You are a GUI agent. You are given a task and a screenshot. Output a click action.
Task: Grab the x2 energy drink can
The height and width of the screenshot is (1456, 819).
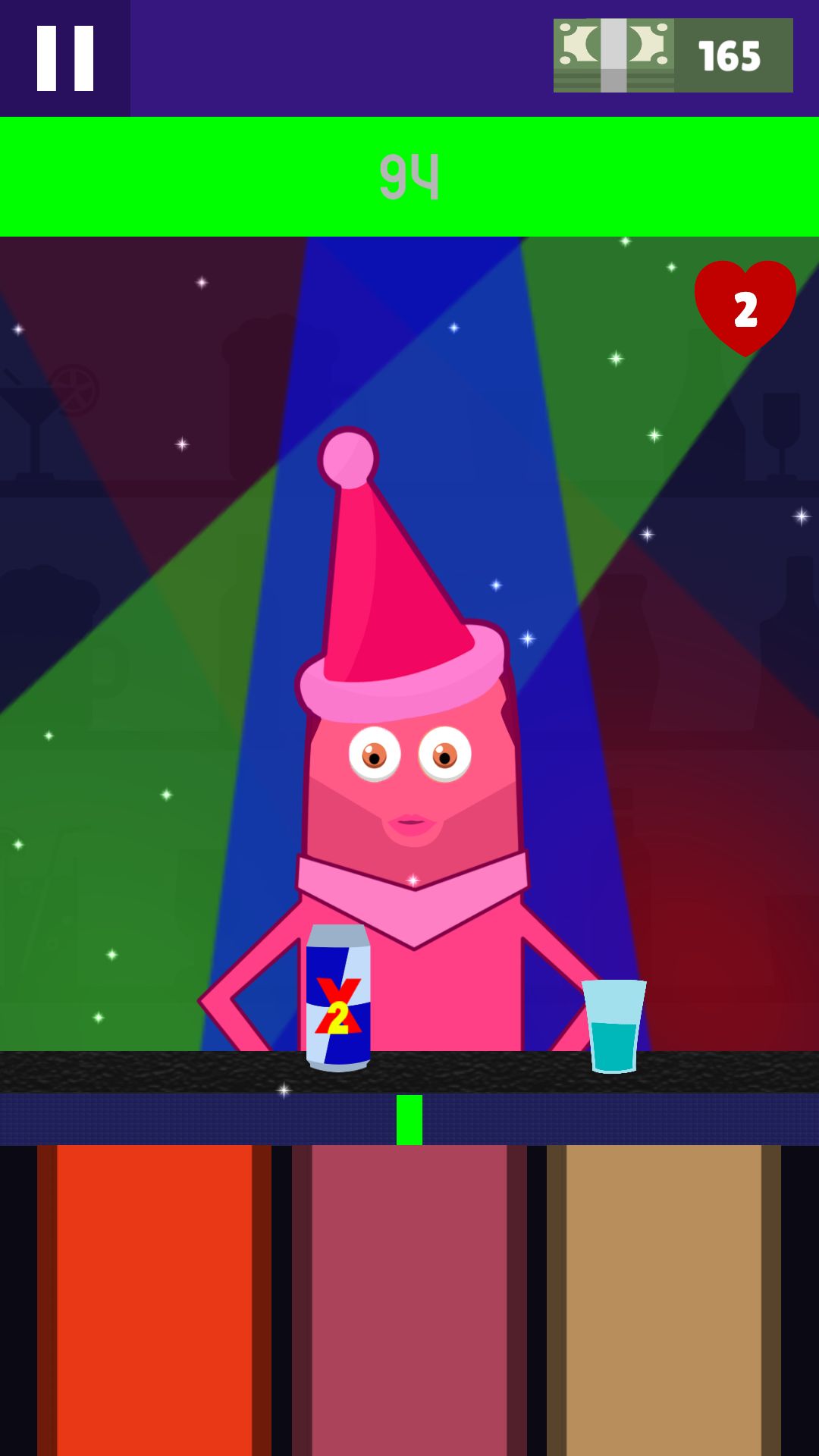(x=338, y=997)
